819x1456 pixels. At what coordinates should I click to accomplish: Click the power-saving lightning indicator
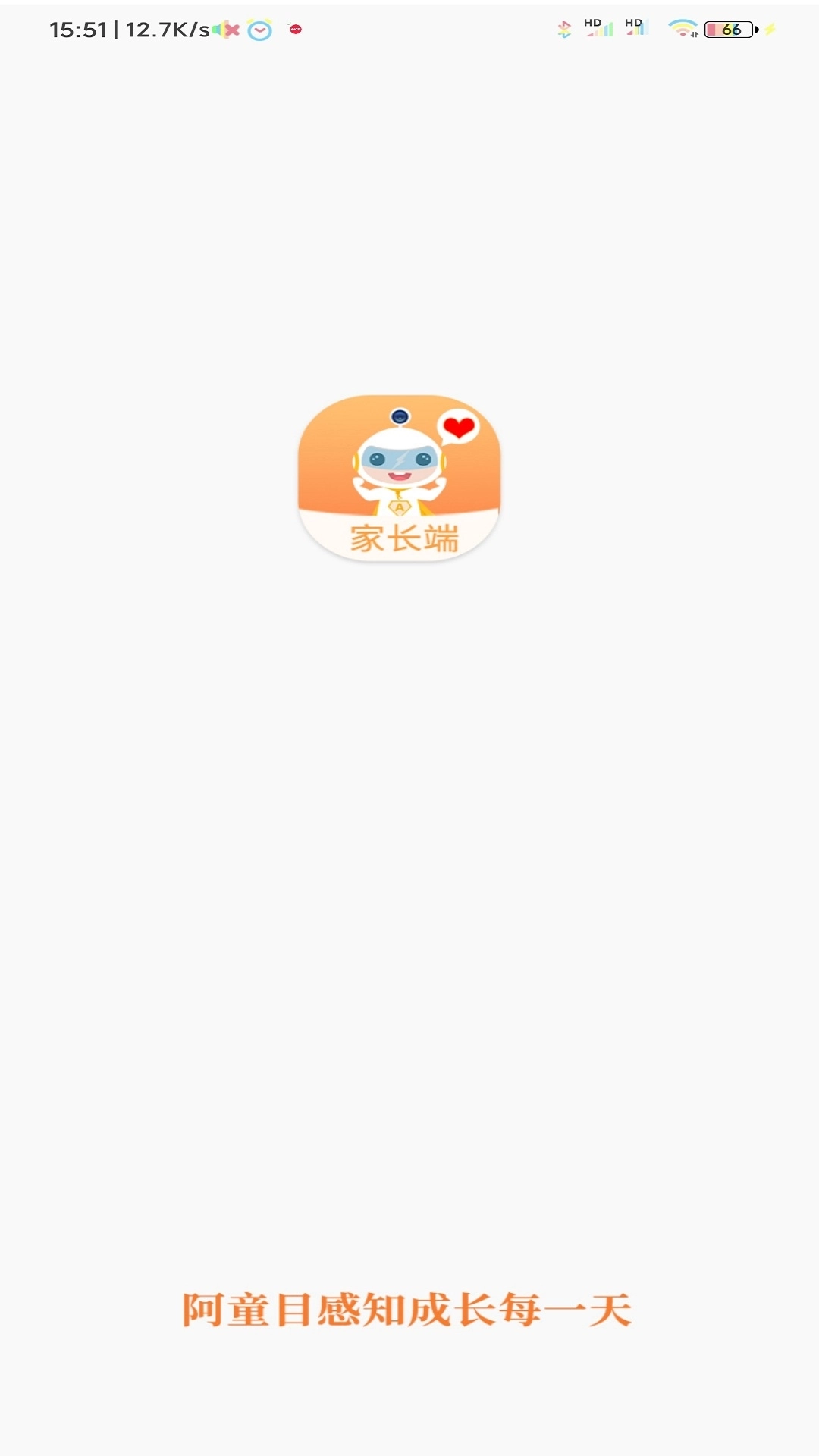(x=772, y=30)
